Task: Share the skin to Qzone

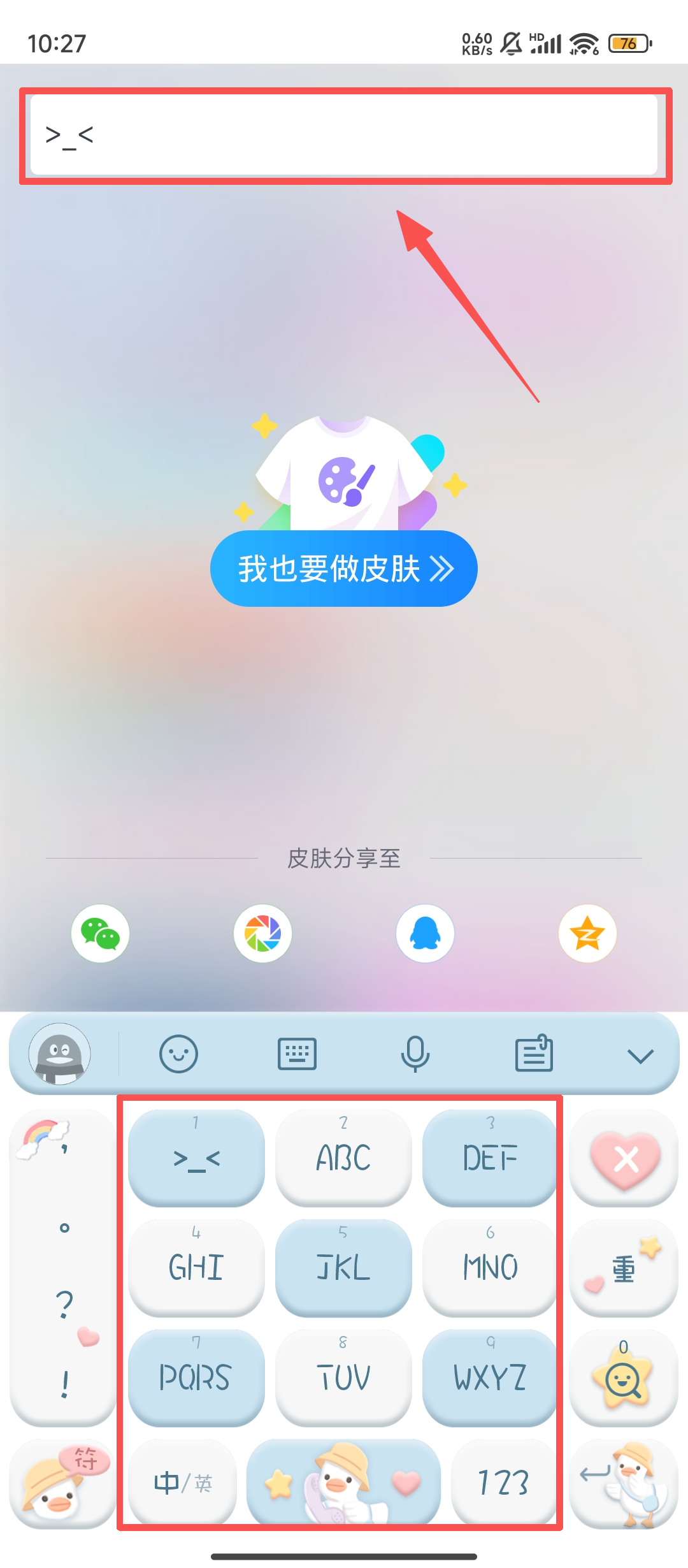Action: pos(587,934)
